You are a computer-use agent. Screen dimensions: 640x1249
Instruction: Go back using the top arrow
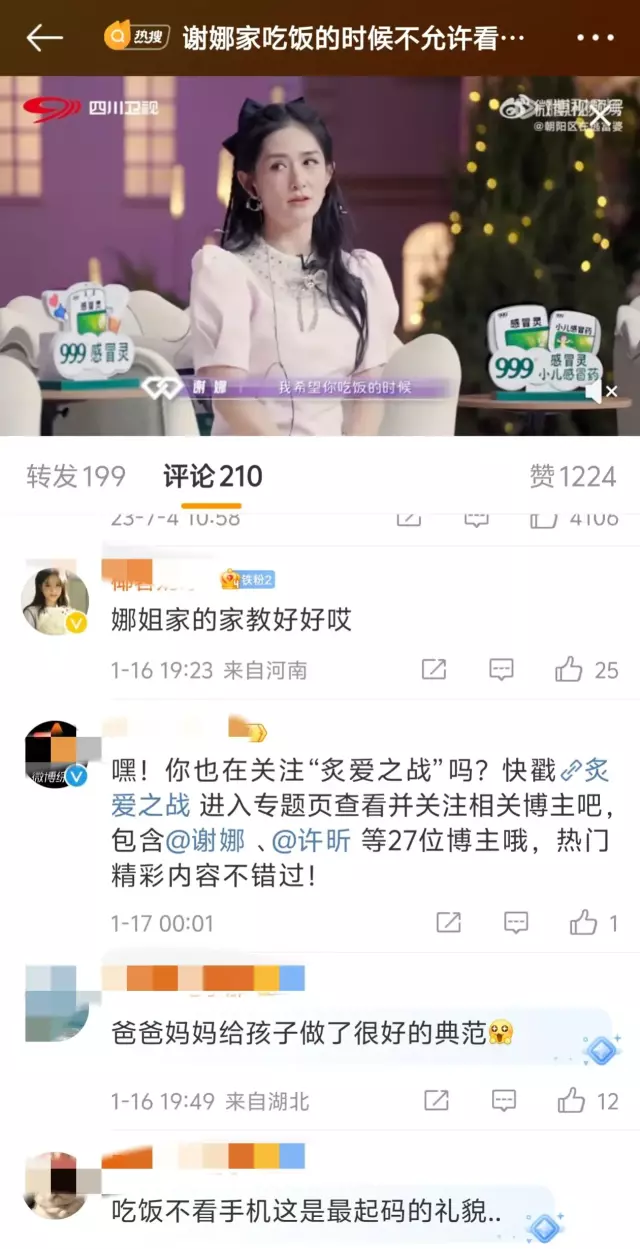44,38
